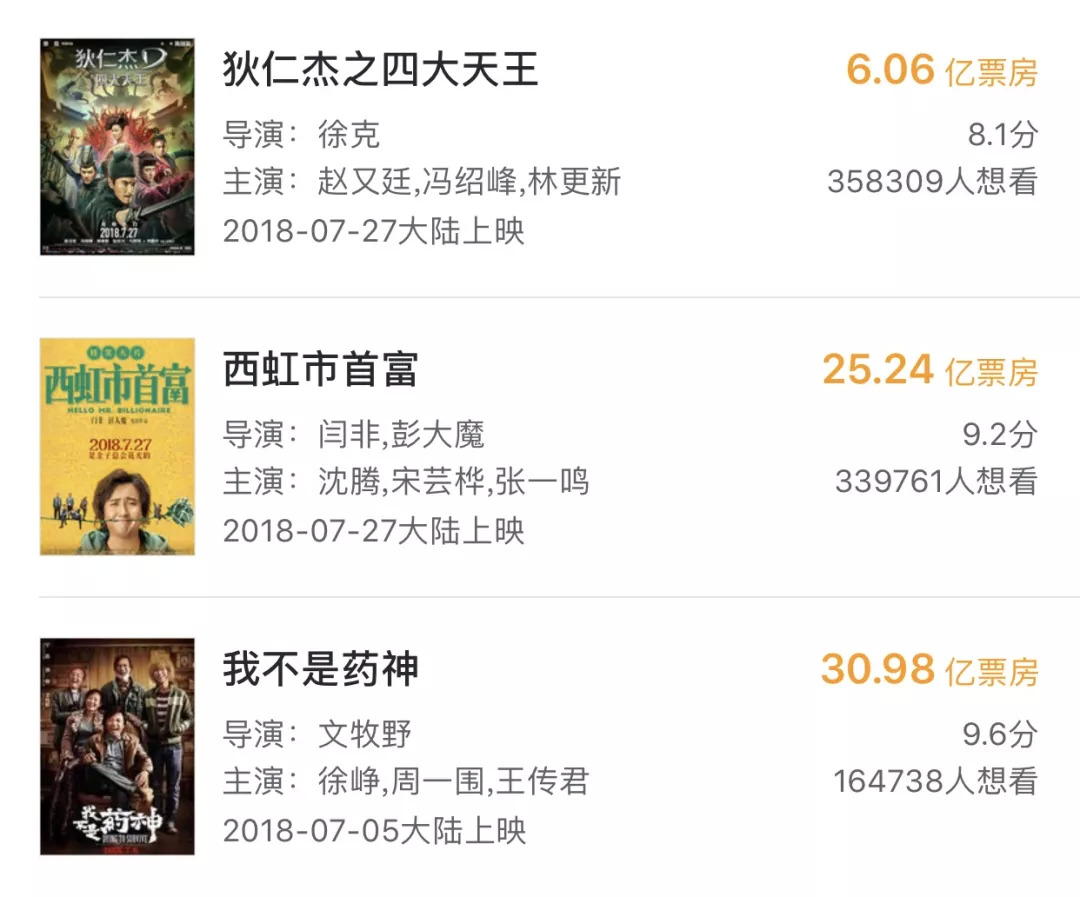
Task: Select the 我不是药神 movie entry
Action: click(320, 670)
